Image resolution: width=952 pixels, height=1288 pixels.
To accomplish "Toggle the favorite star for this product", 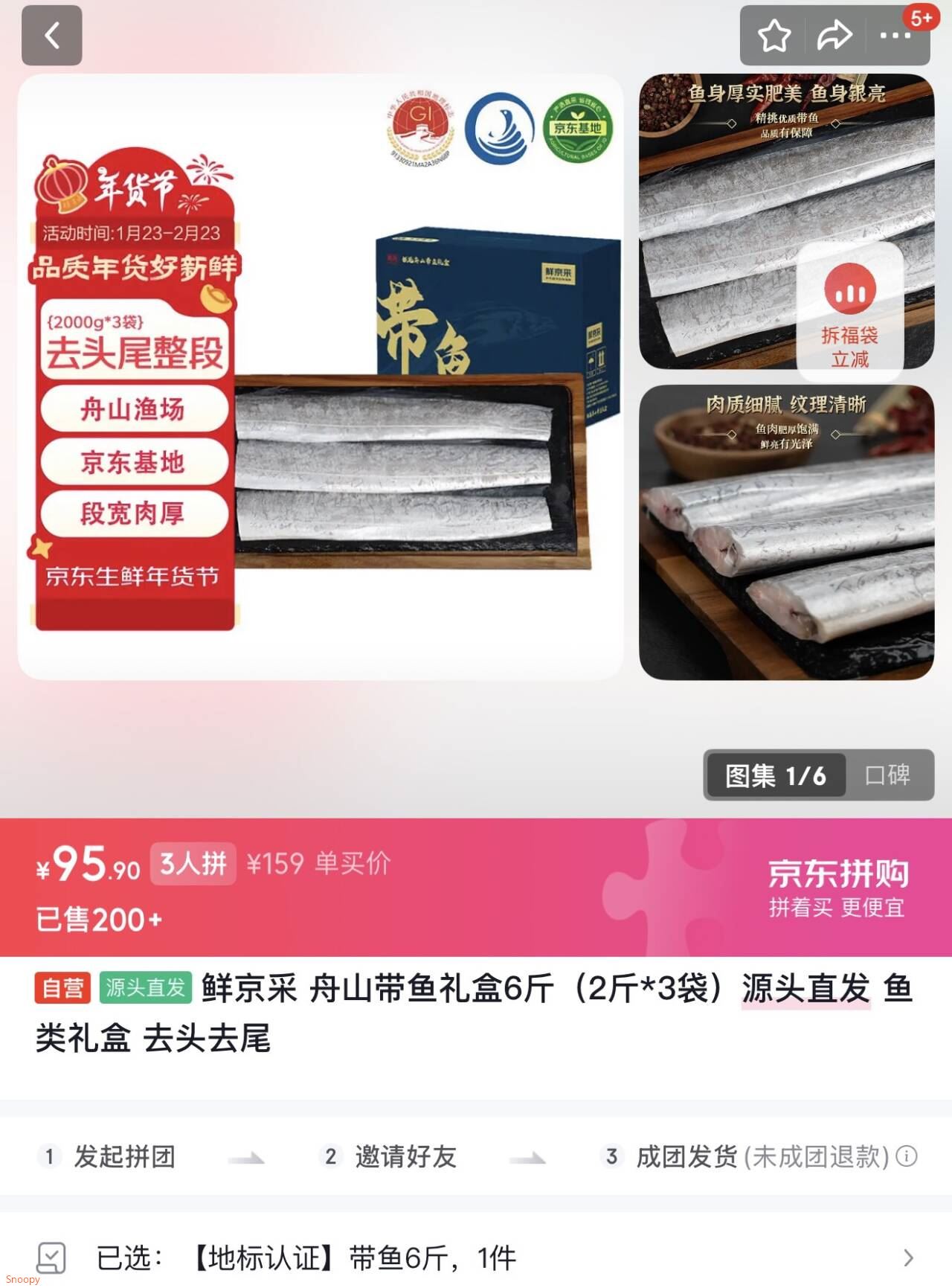I will coord(775,34).
